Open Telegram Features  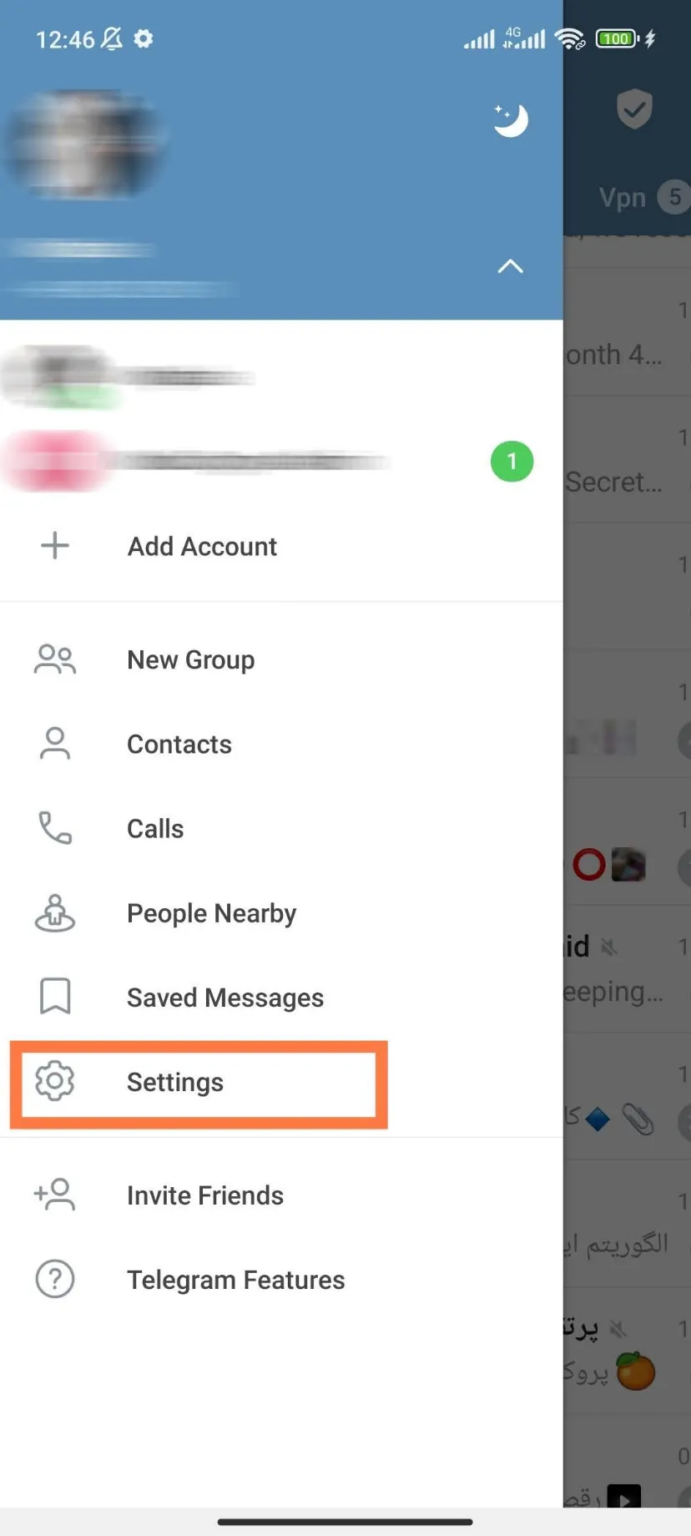tap(235, 1281)
